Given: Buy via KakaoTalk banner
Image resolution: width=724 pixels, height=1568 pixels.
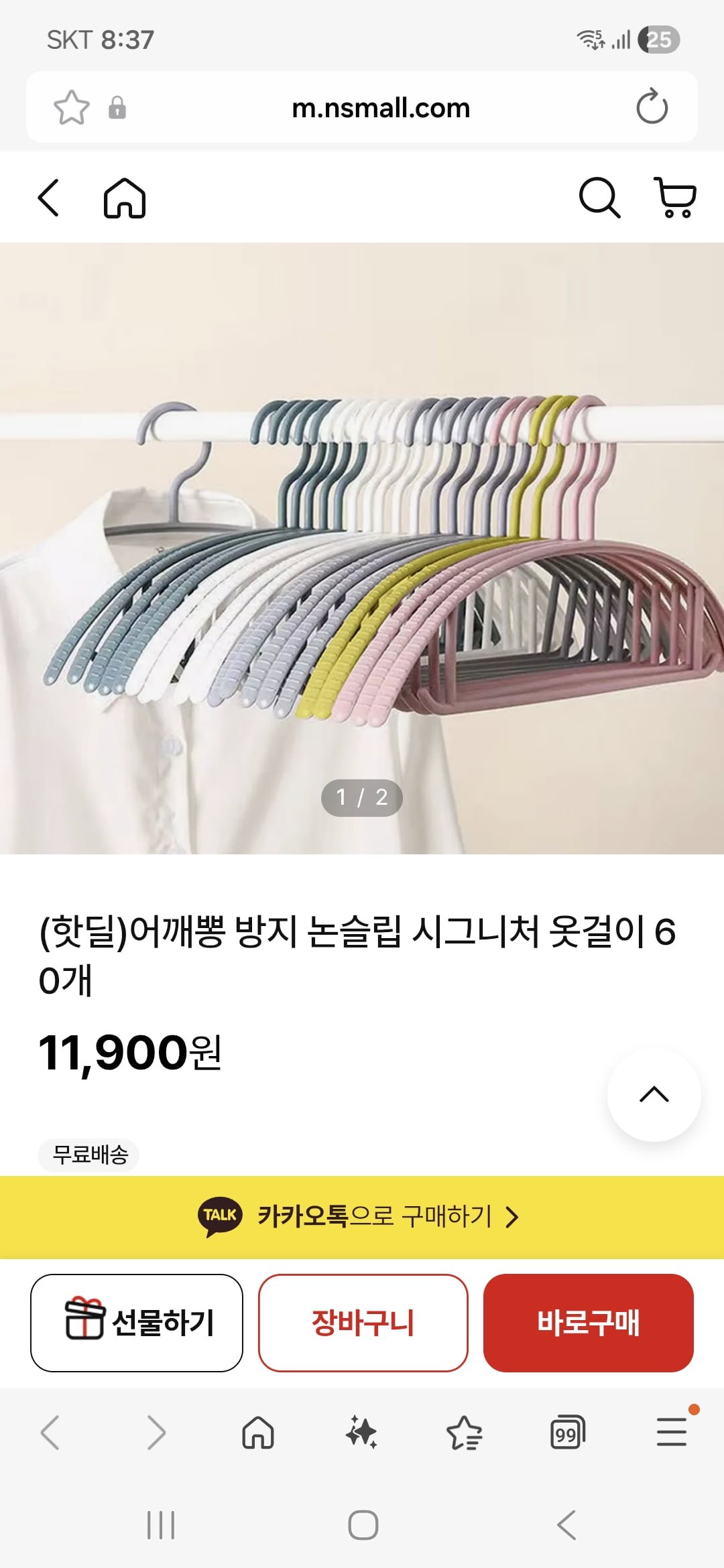Looking at the screenshot, I should (362, 1217).
